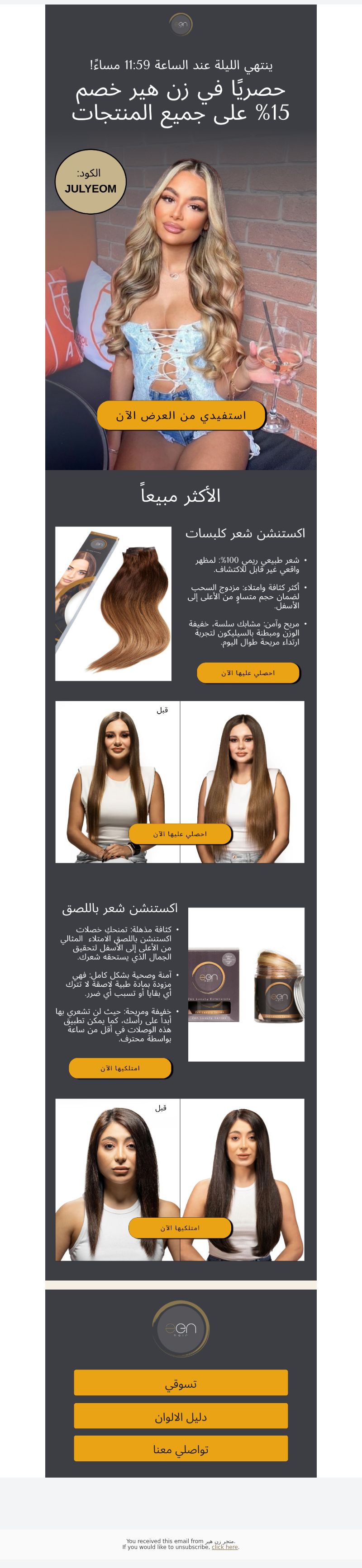Tap "امتلكيها الآن" under the tape-in extensions description
The width and height of the screenshot is (362, 1568).
tap(120, 1068)
